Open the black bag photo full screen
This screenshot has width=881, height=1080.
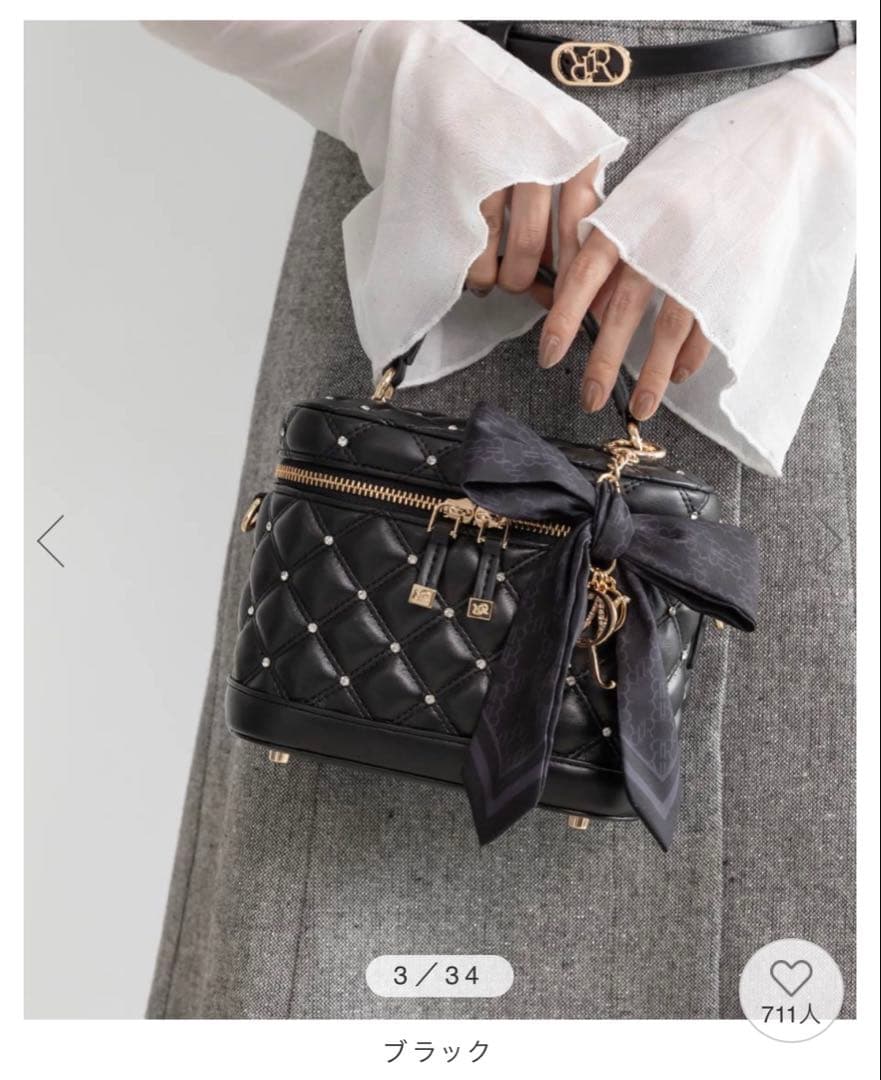[x=440, y=600]
